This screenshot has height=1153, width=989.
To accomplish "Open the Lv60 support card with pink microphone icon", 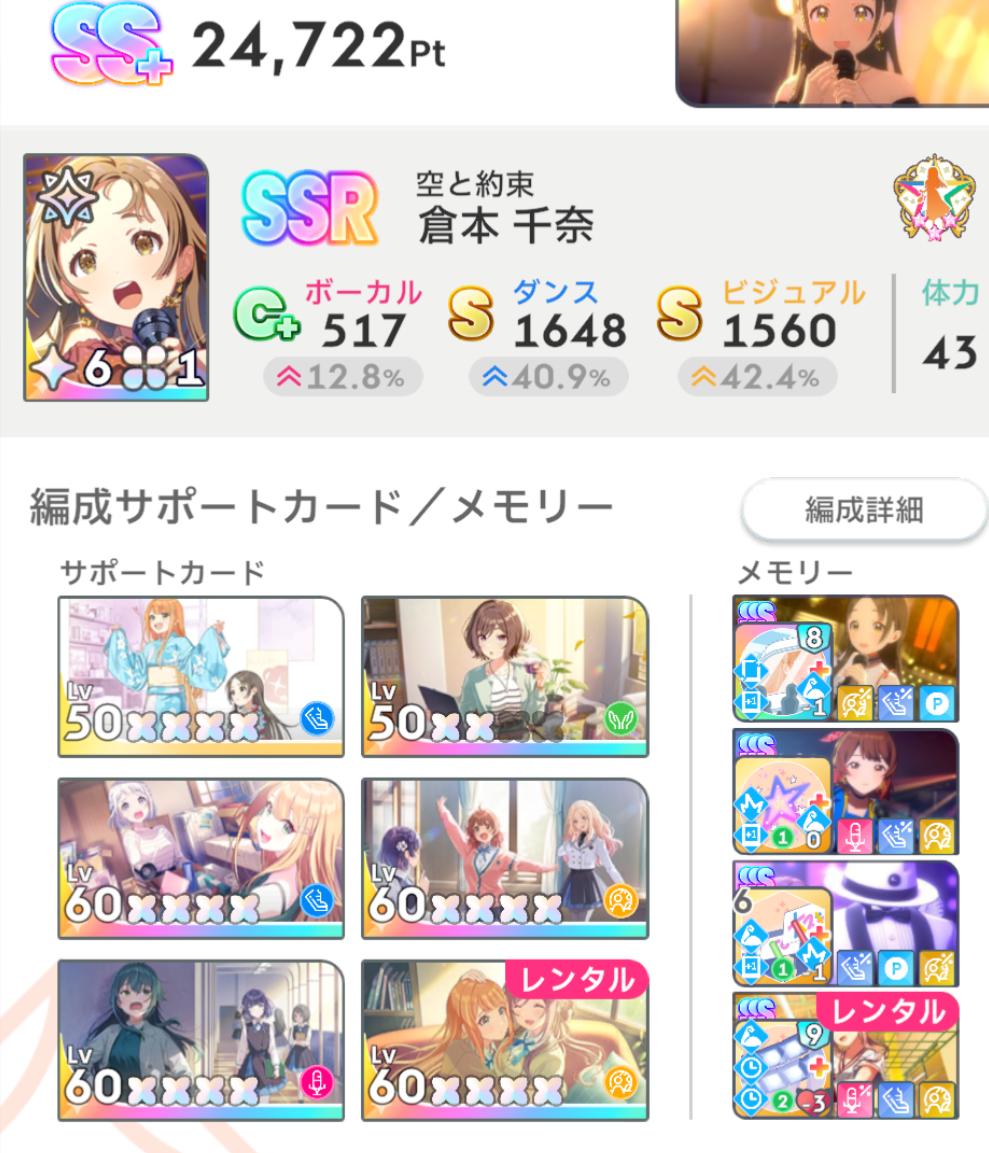I will pos(201,1040).
